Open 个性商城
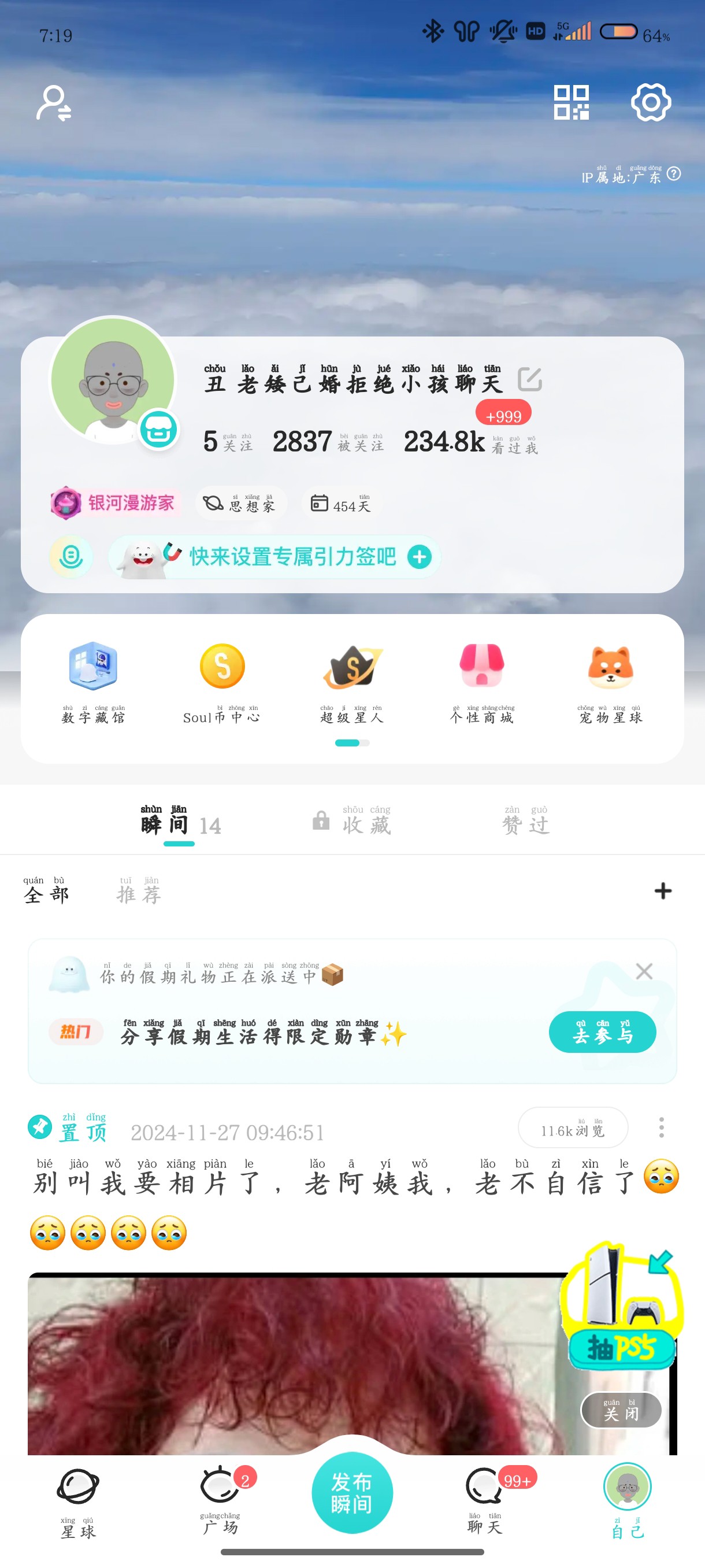Viewport: 705px width, 1568px height. (482, 682)
